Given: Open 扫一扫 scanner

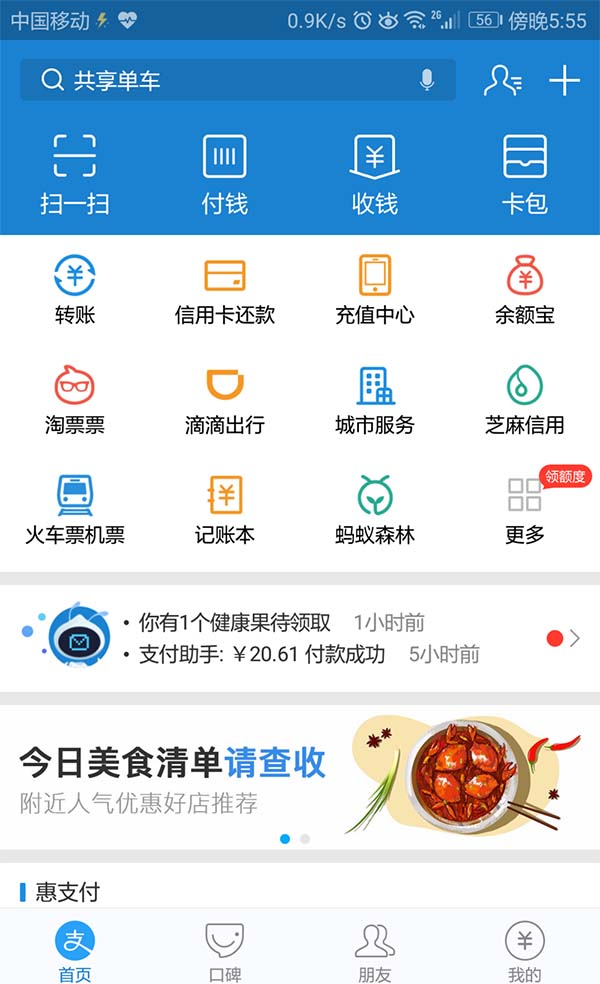Looking at the screenshot, I should 75,174.
